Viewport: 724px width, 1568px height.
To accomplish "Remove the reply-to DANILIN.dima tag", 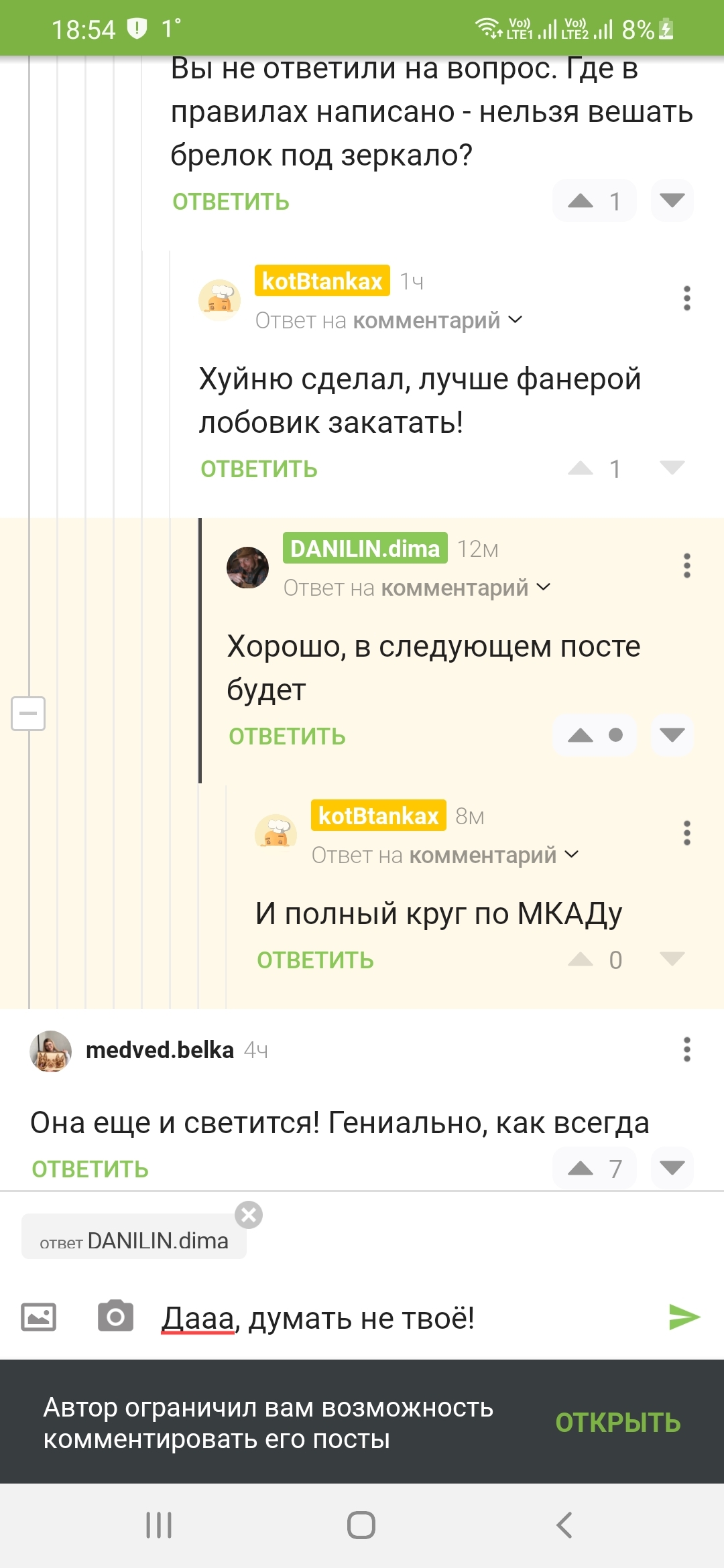I will (249, 1215).
